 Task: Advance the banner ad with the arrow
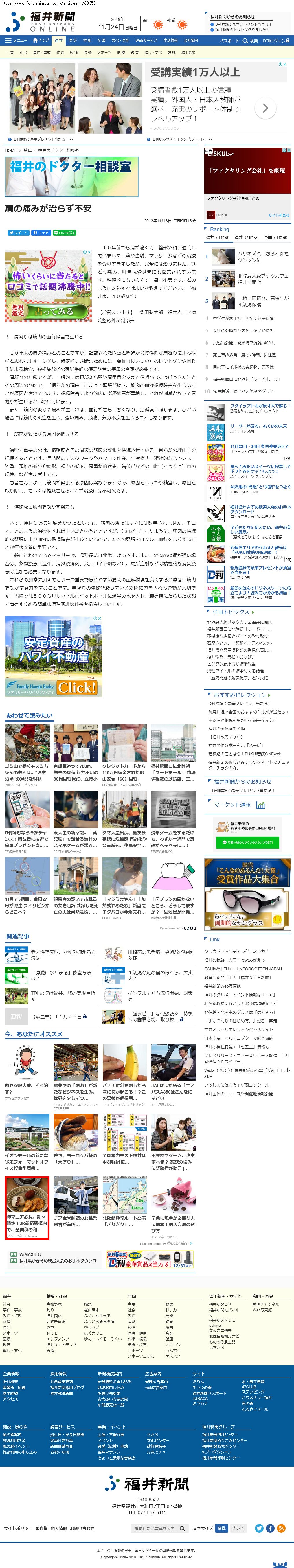coord(265,108)
